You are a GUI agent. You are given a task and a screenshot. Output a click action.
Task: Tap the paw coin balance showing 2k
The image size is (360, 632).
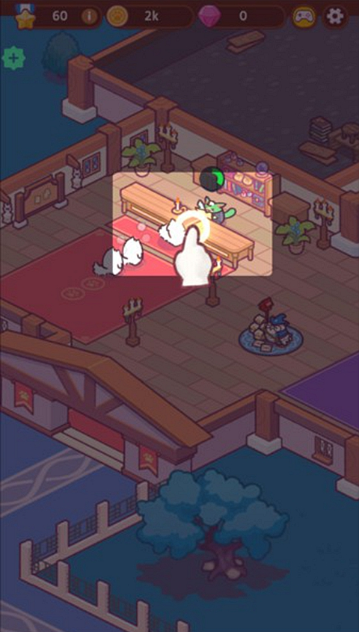click(x=150, y=16)
